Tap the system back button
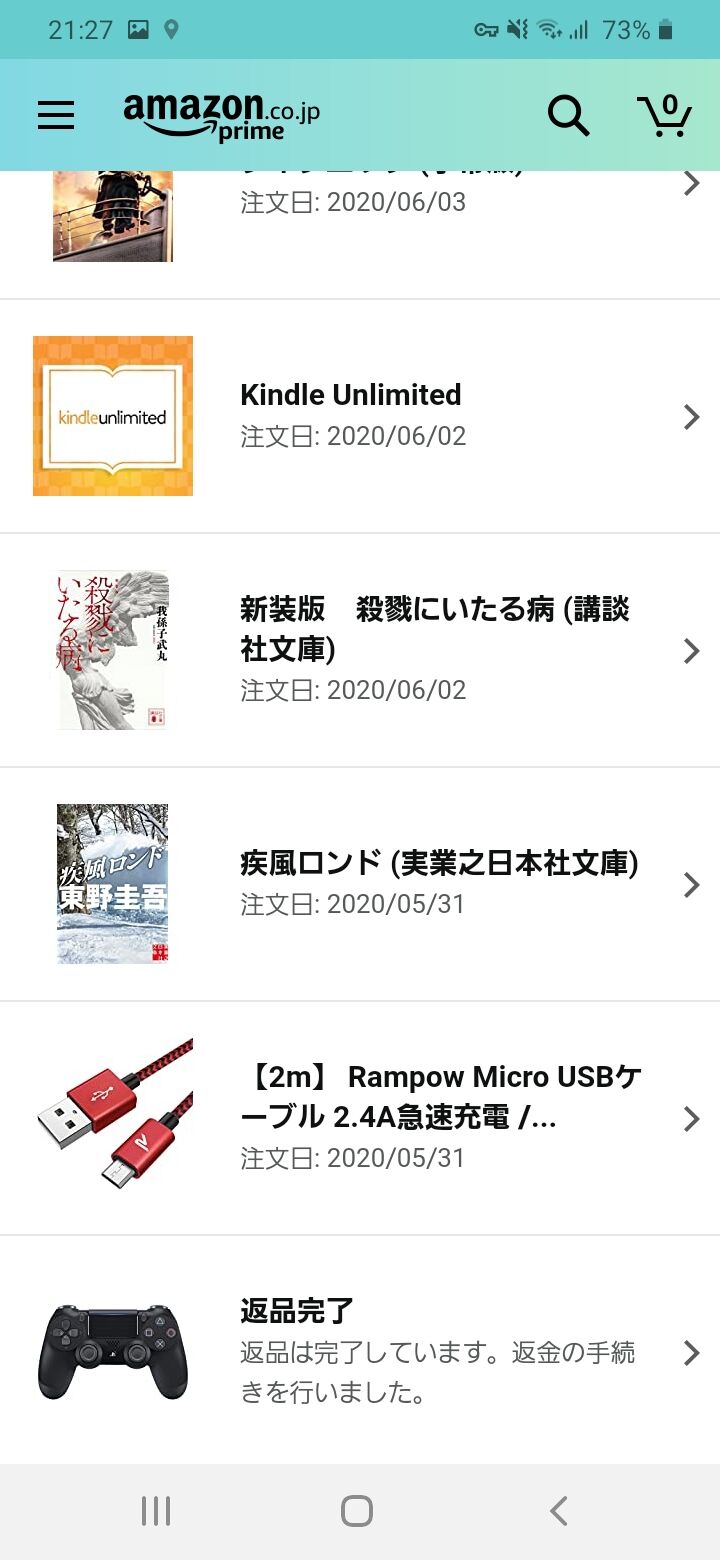The image size is (720, 1560). [559, 1511]
